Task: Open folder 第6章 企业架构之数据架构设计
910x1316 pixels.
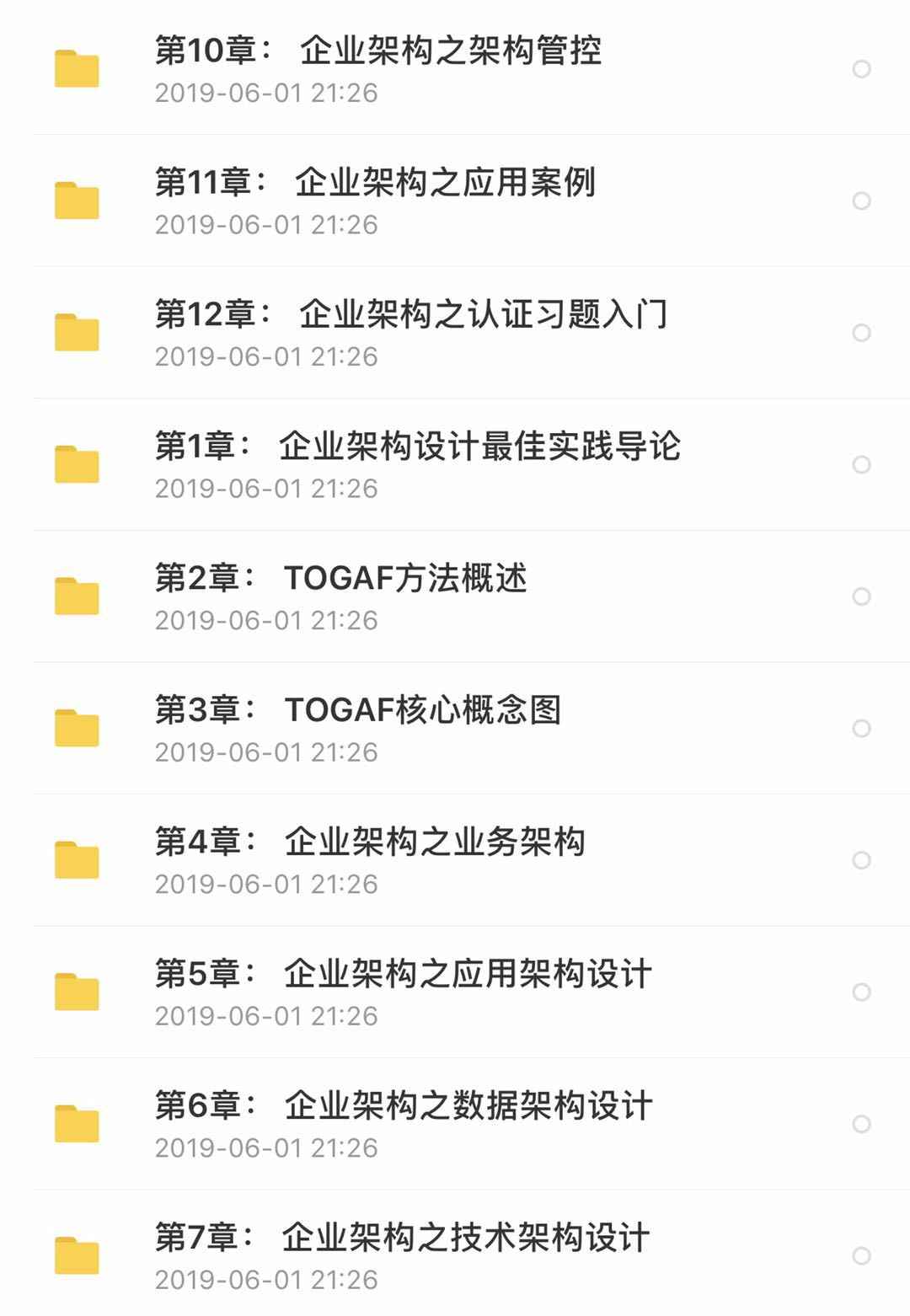Action: [404, 1106]
